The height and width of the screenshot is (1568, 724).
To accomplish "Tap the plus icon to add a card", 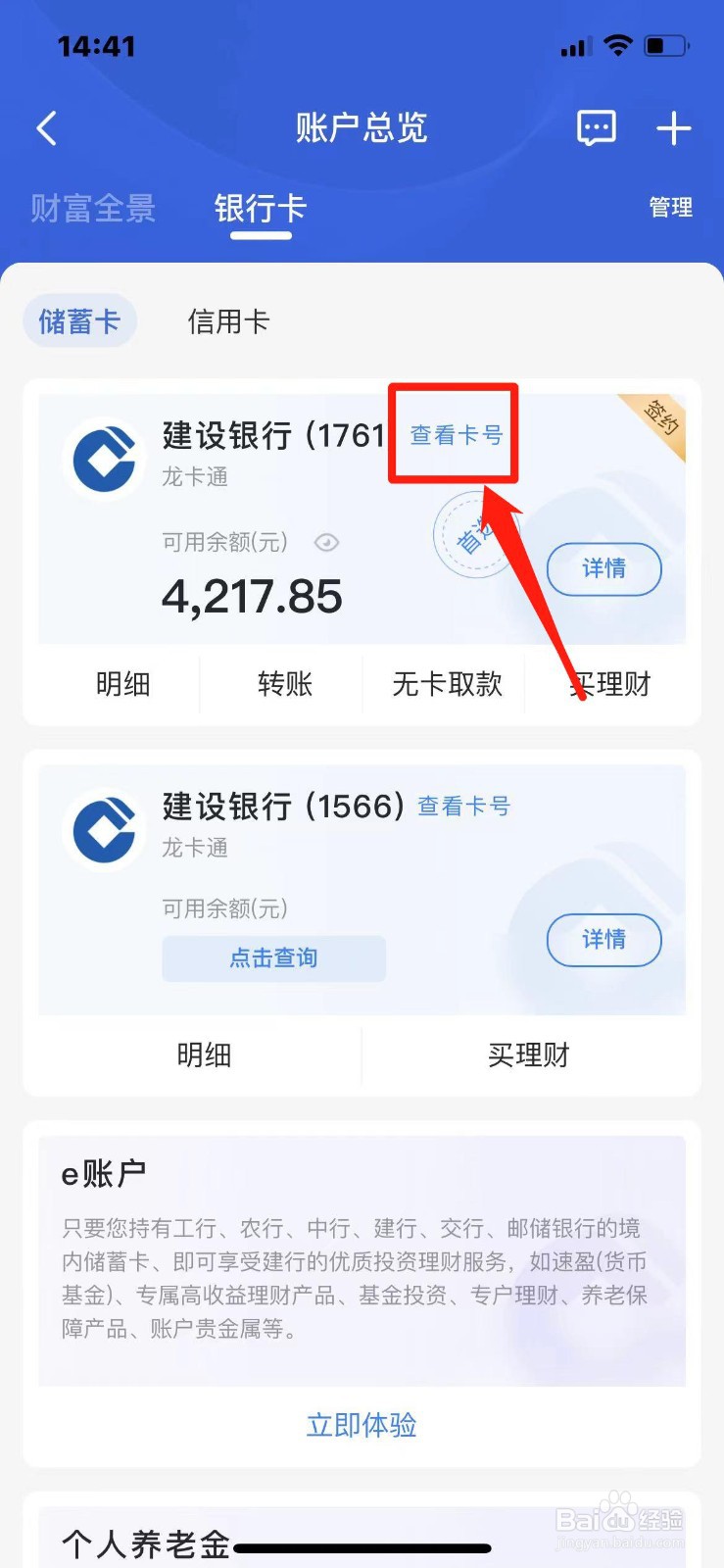I will (673, 127).
